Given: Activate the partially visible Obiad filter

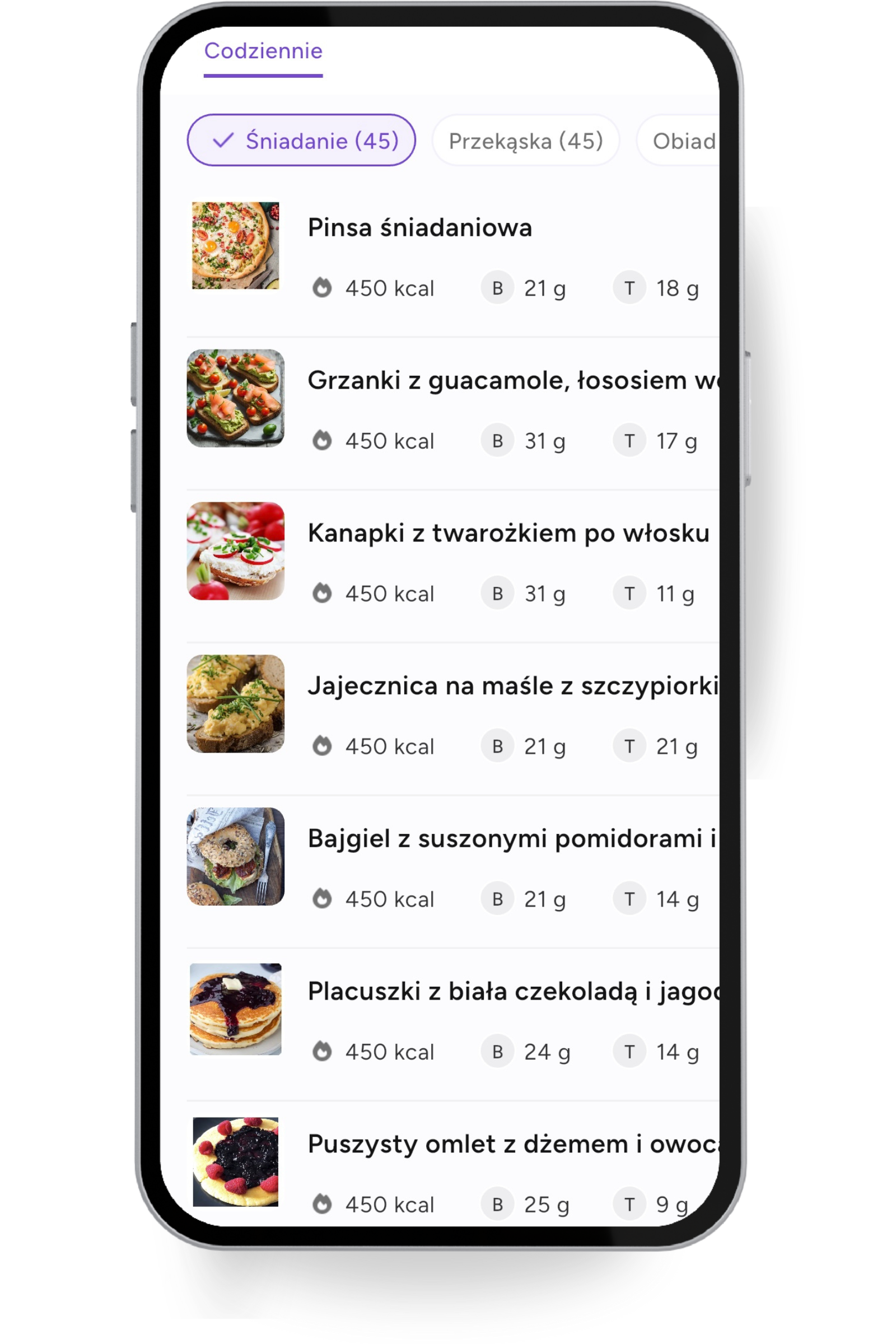Looking at the screenshot, I should pyautogui.click(x=683, y=139).
